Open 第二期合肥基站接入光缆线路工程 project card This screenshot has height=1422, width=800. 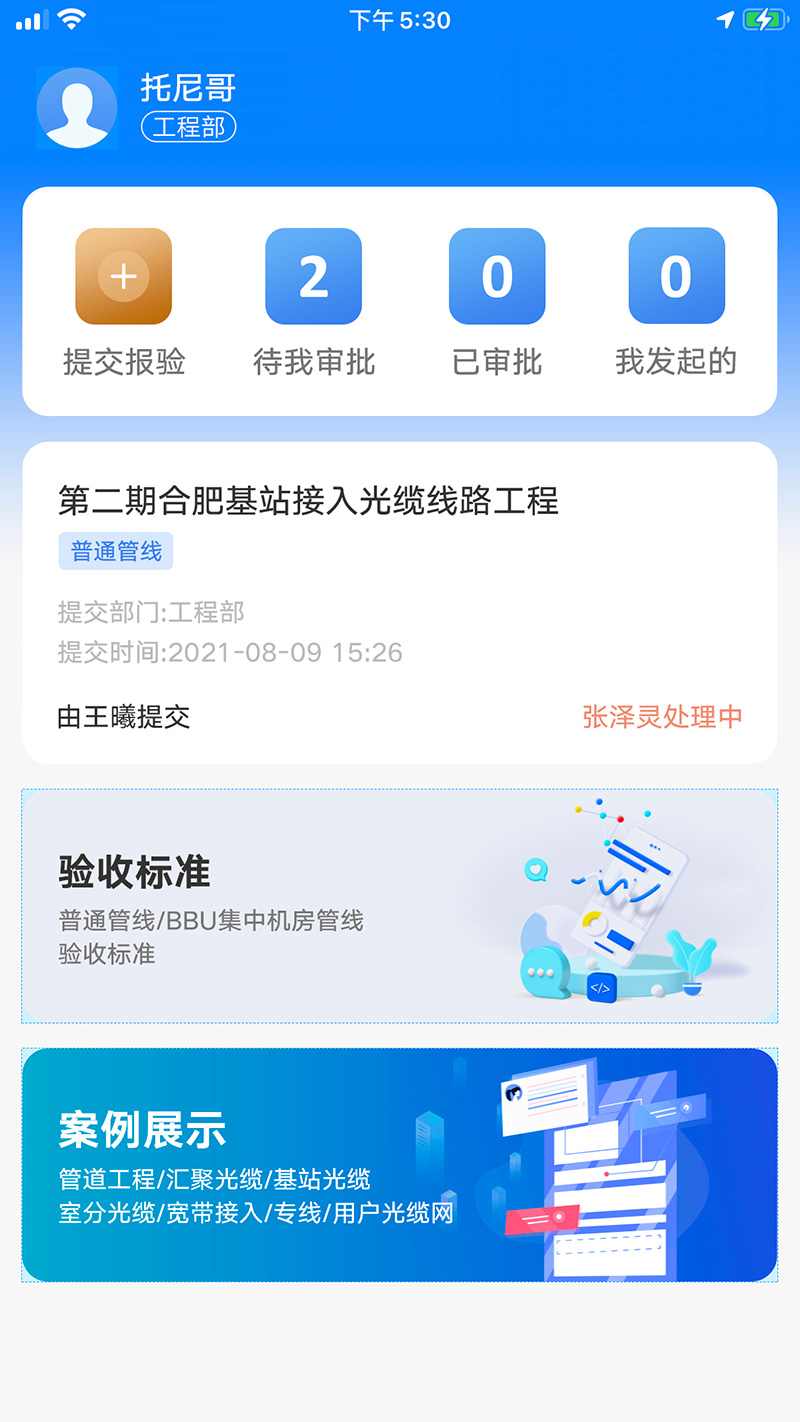(x=400, y=602)
